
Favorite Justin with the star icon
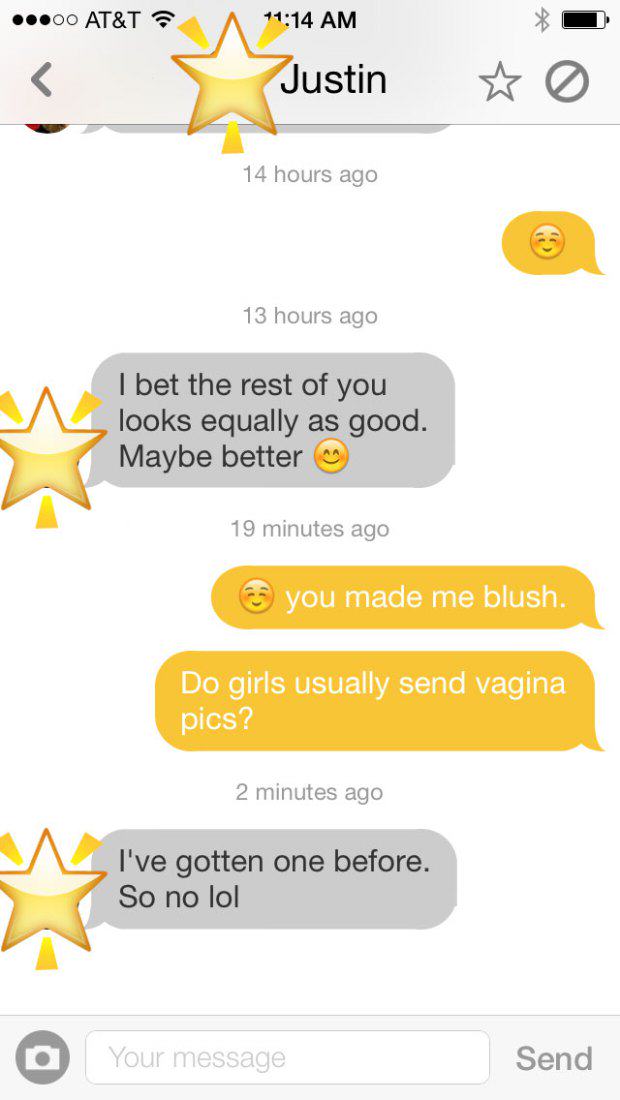click(x=499, y=82)
